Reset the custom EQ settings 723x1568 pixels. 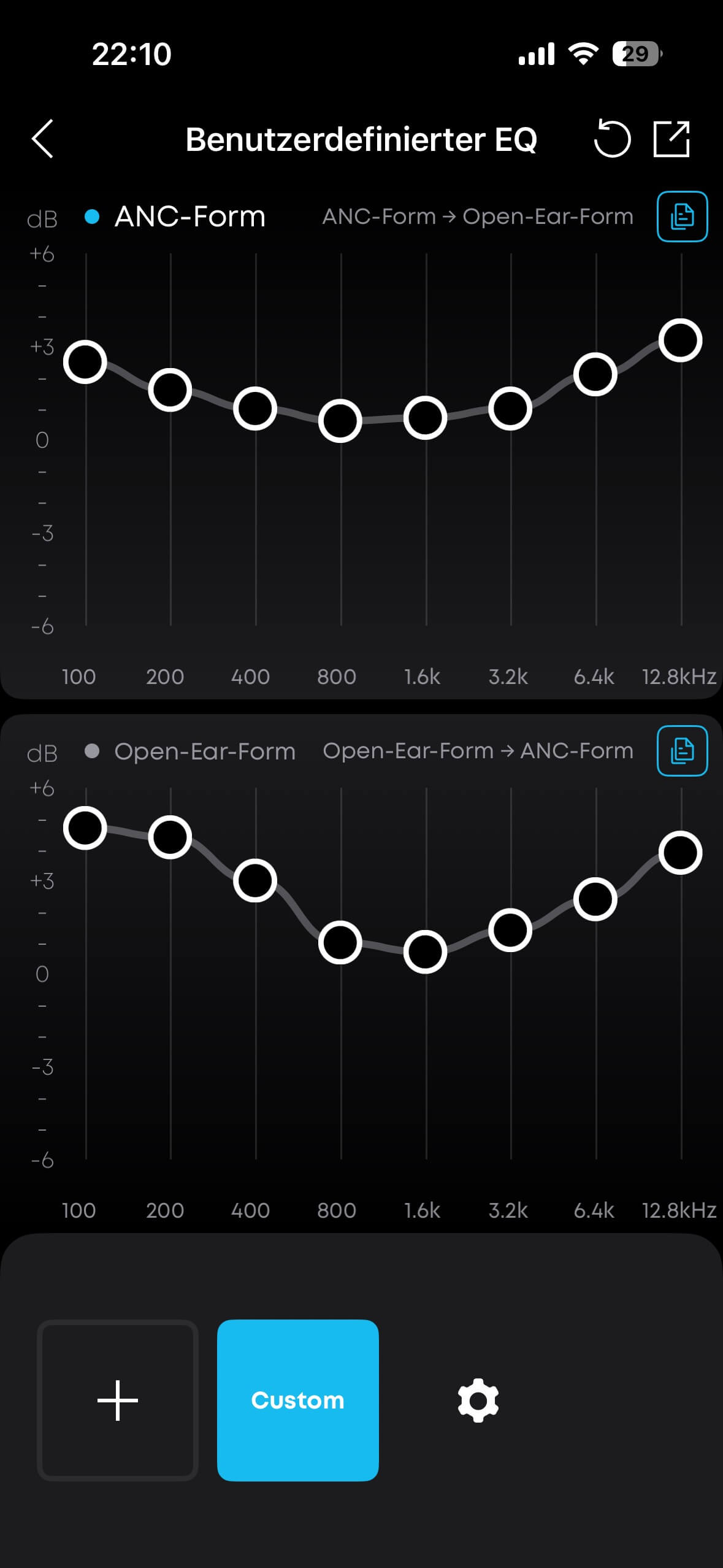coord(612,139)
